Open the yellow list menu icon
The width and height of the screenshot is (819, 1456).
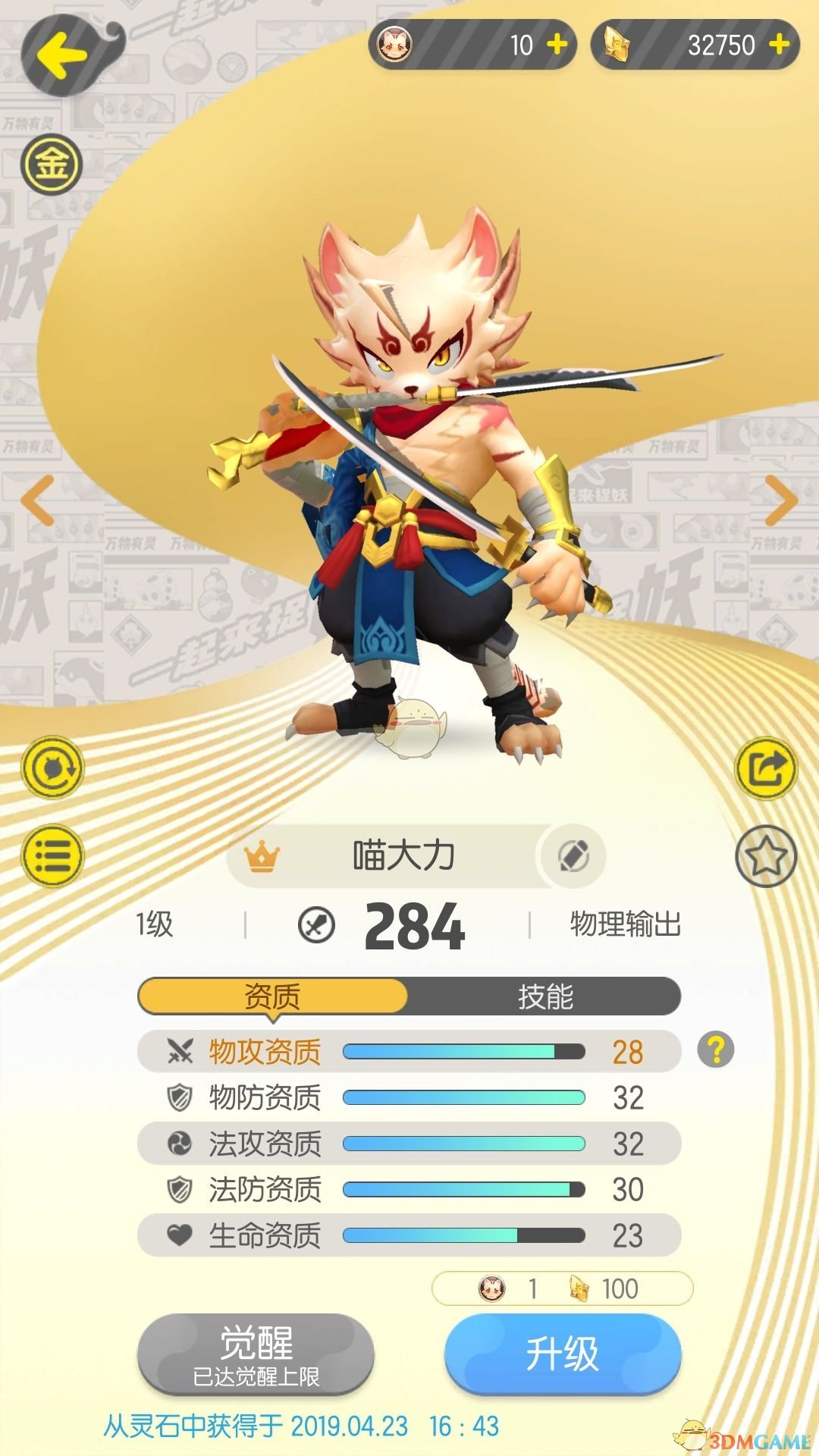[x=52, y=856]
